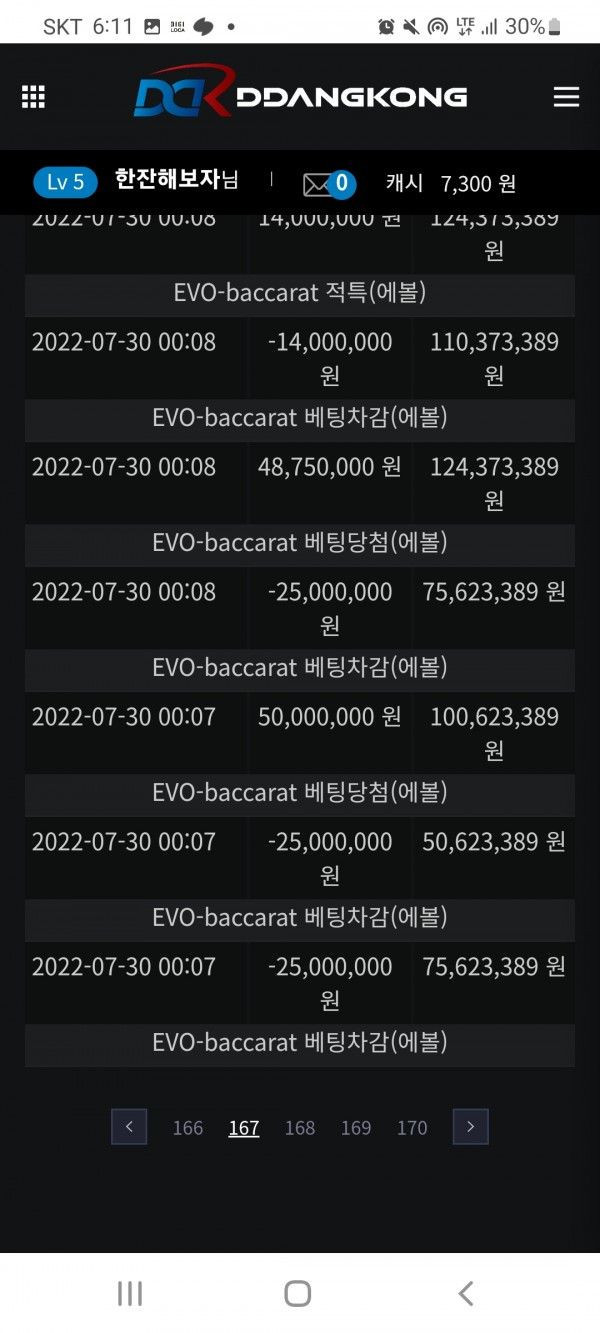
Task: Open the grid menu icon
Action: coord(33,97)
